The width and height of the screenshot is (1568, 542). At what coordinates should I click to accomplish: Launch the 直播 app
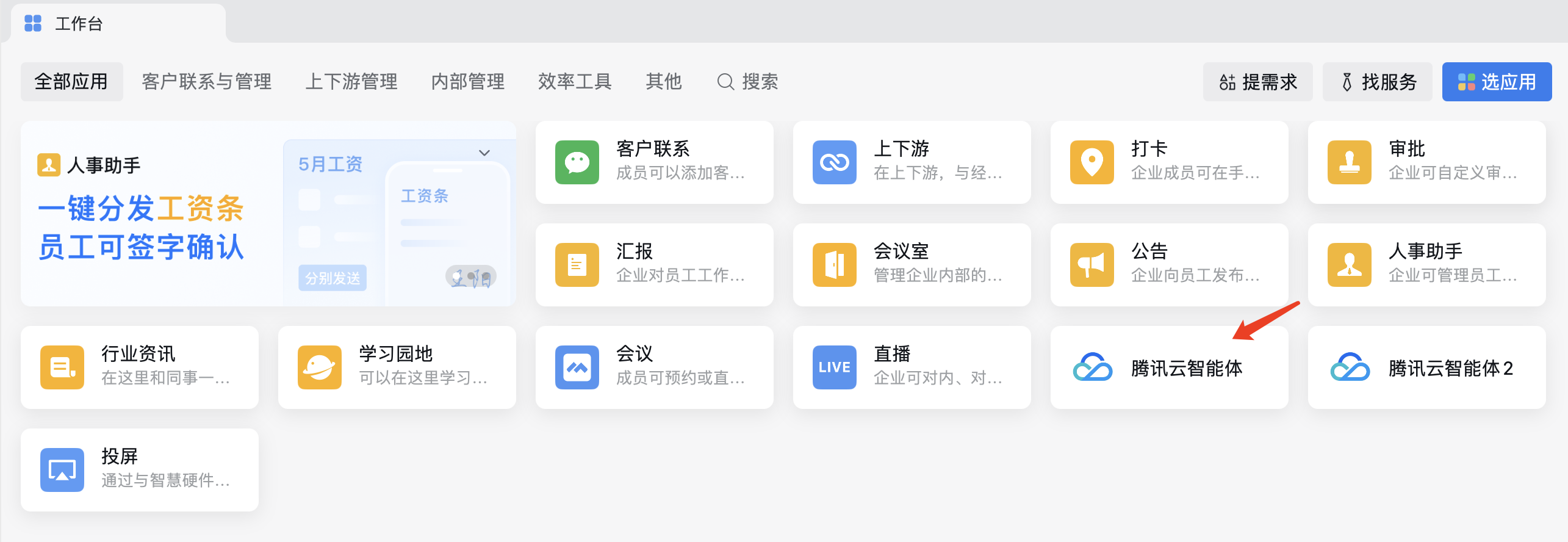click(912, 367)
